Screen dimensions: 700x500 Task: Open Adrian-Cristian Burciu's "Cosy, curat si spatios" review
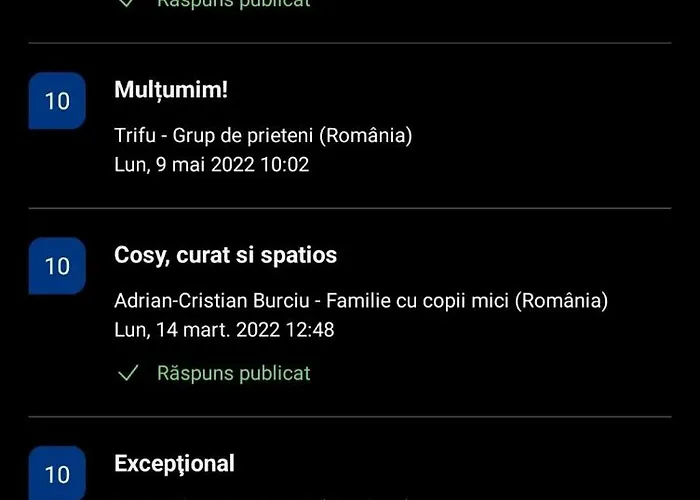click(226, 256)
